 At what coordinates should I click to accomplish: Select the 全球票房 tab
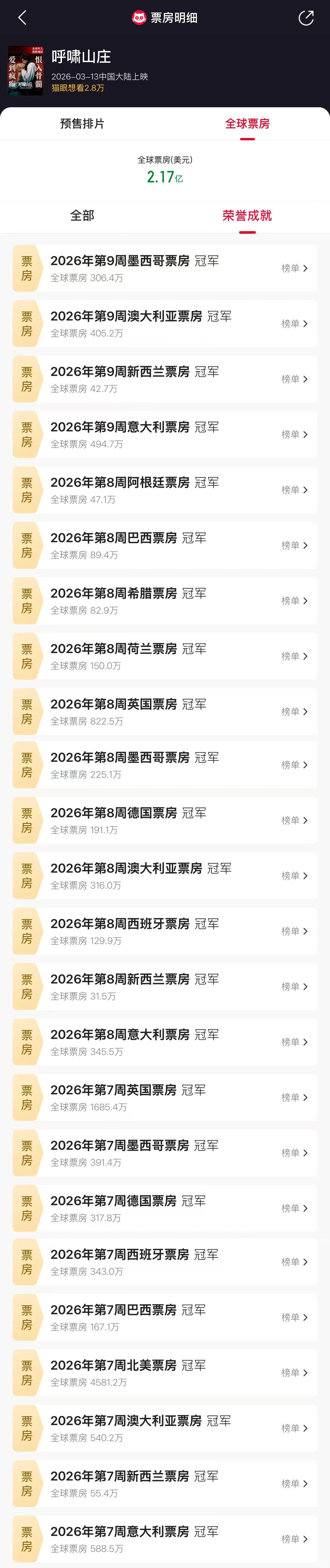247,123
